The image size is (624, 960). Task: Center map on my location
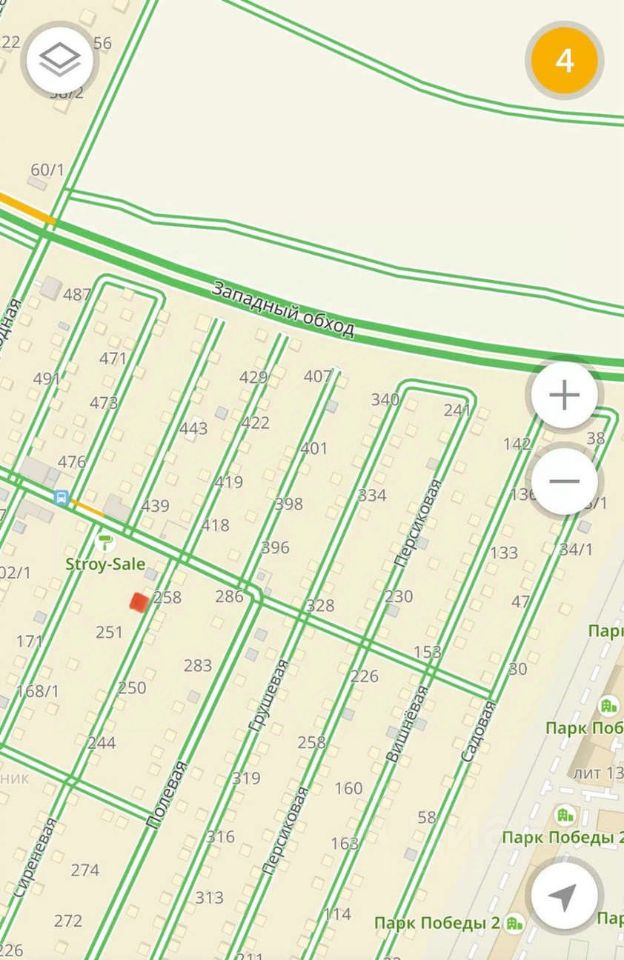tap(564, 897)
